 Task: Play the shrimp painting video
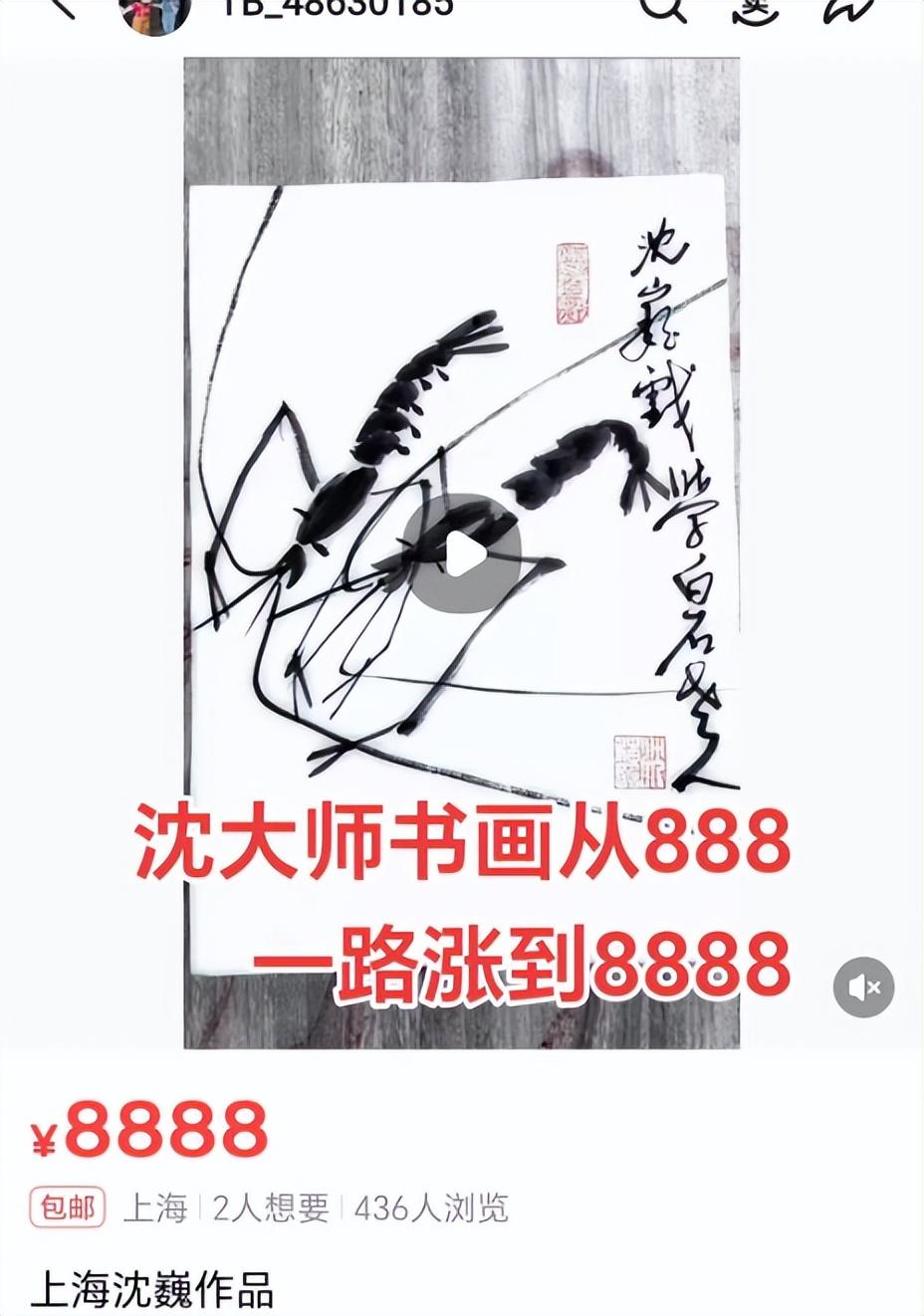click(x=467, y=553)
